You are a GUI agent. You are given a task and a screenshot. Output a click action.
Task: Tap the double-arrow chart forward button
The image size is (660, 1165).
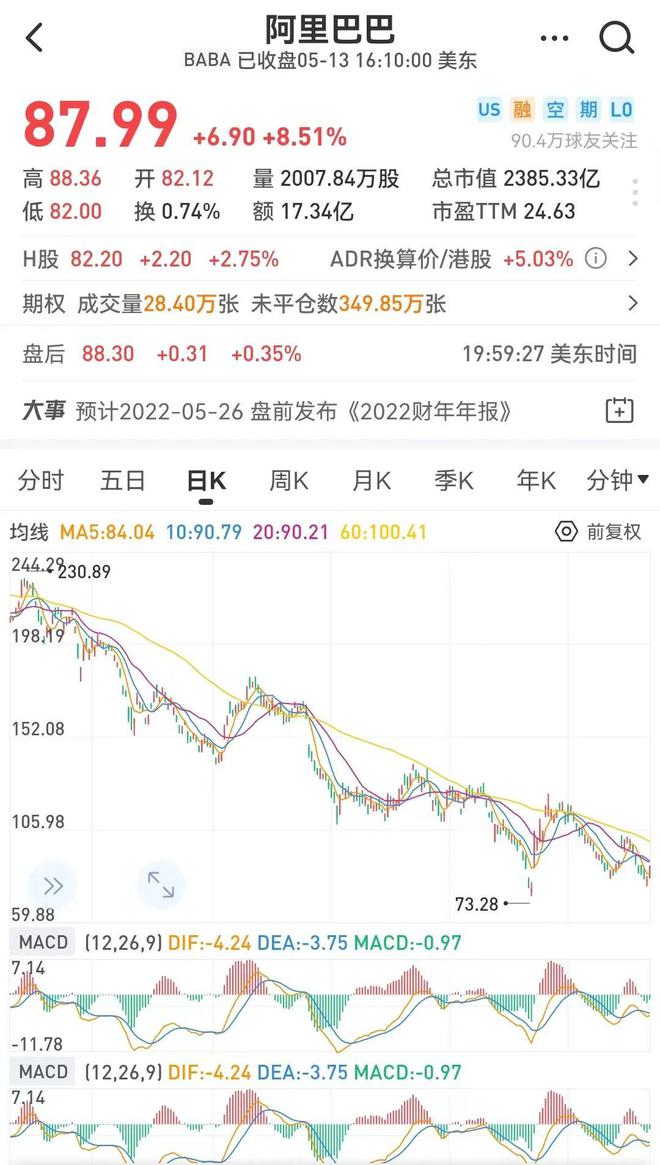tap(52, 885)
